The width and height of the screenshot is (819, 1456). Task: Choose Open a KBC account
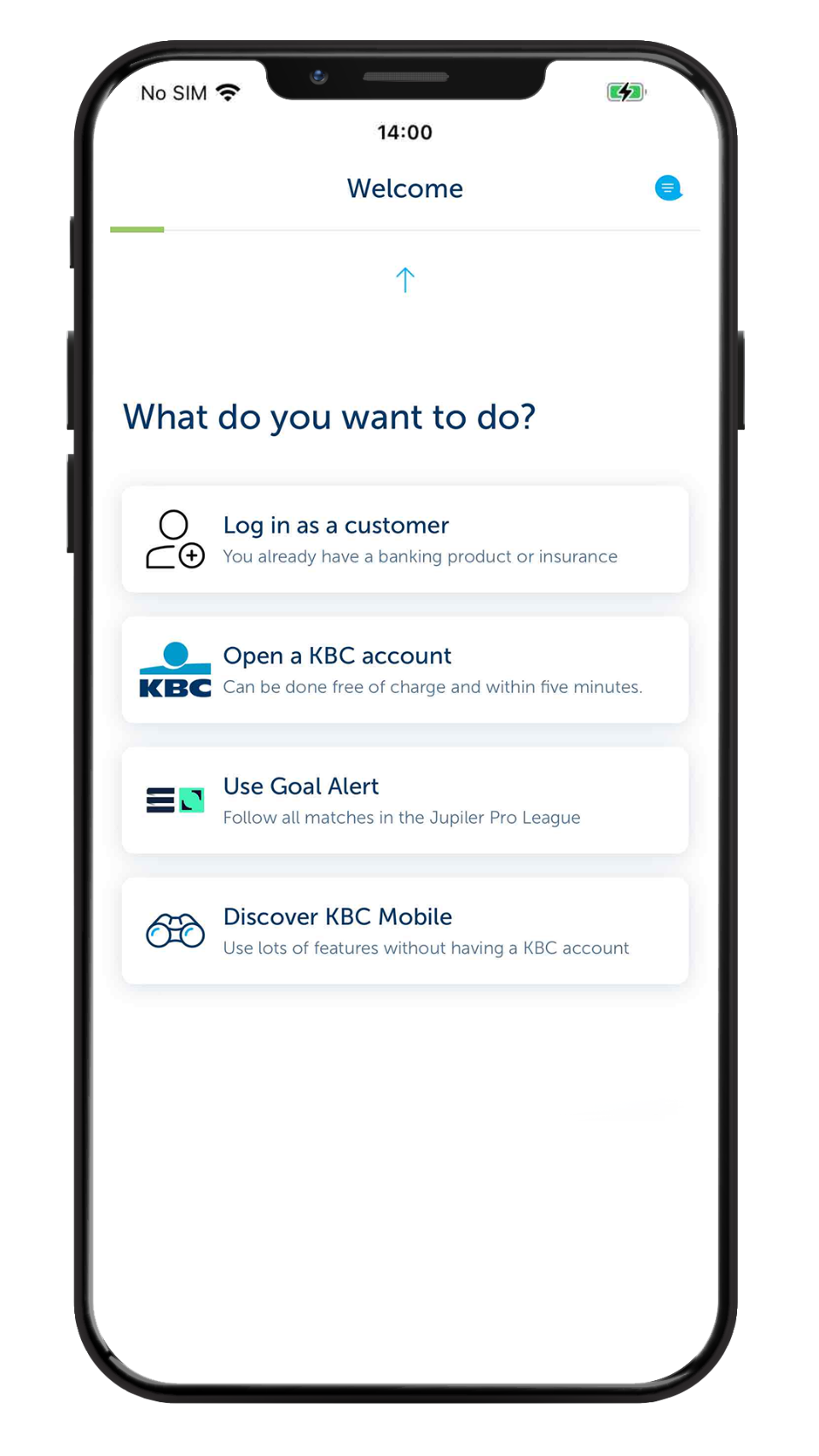point(405,670)
